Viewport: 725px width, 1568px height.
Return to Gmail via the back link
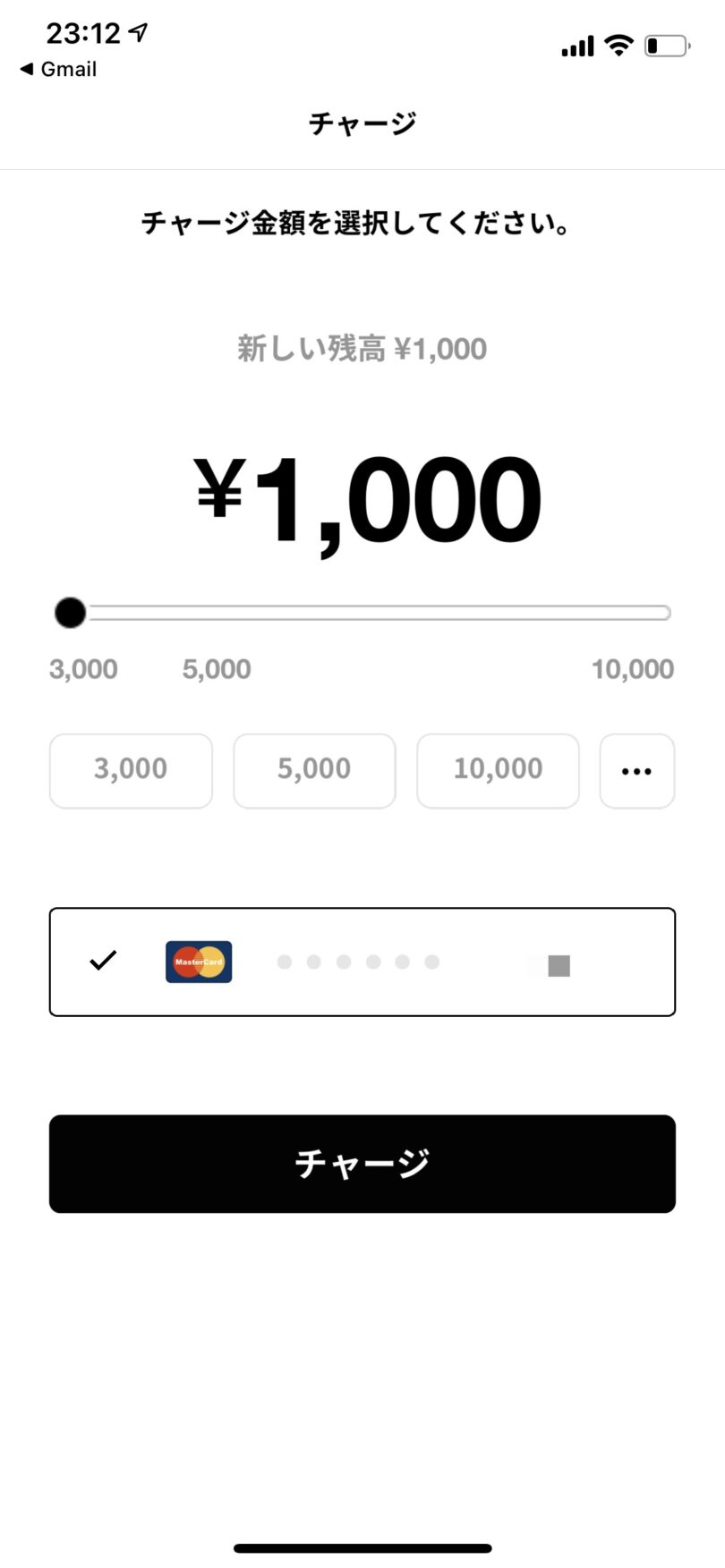[x=58, y=69]
